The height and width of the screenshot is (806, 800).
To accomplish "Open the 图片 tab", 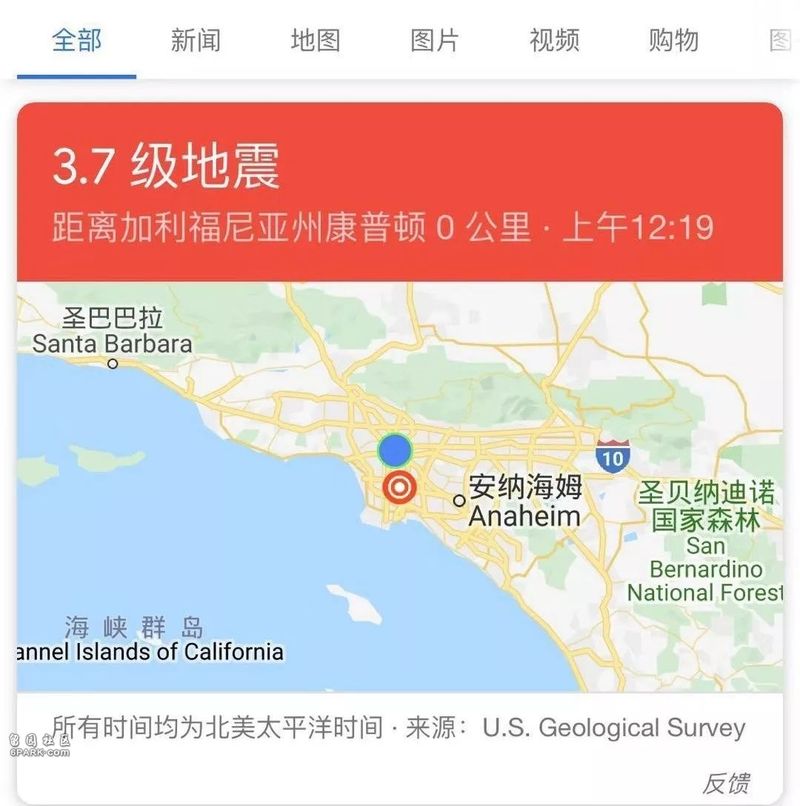I will click(x=435, y=40).
